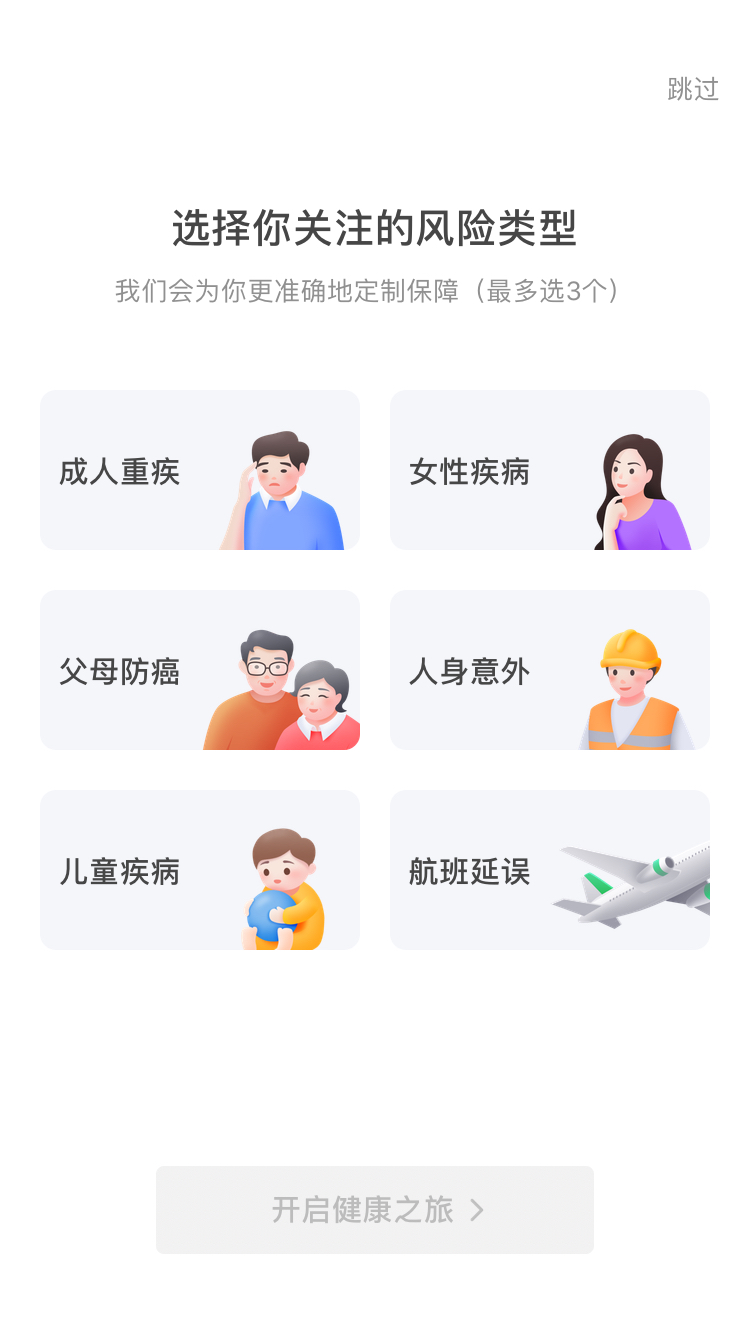
Task: Select the 成人重疾 risk card
Action: point(200,470)
